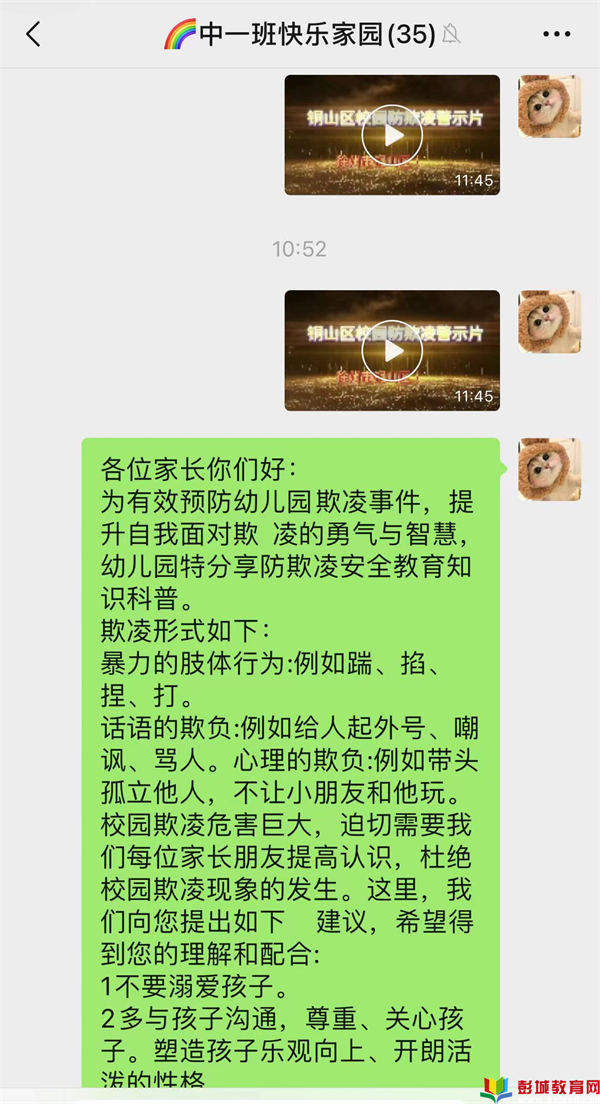Play the first shared video message
The height and width of the screenshot is (1104, 600).
pyautogui.click(x=392, y=135)
